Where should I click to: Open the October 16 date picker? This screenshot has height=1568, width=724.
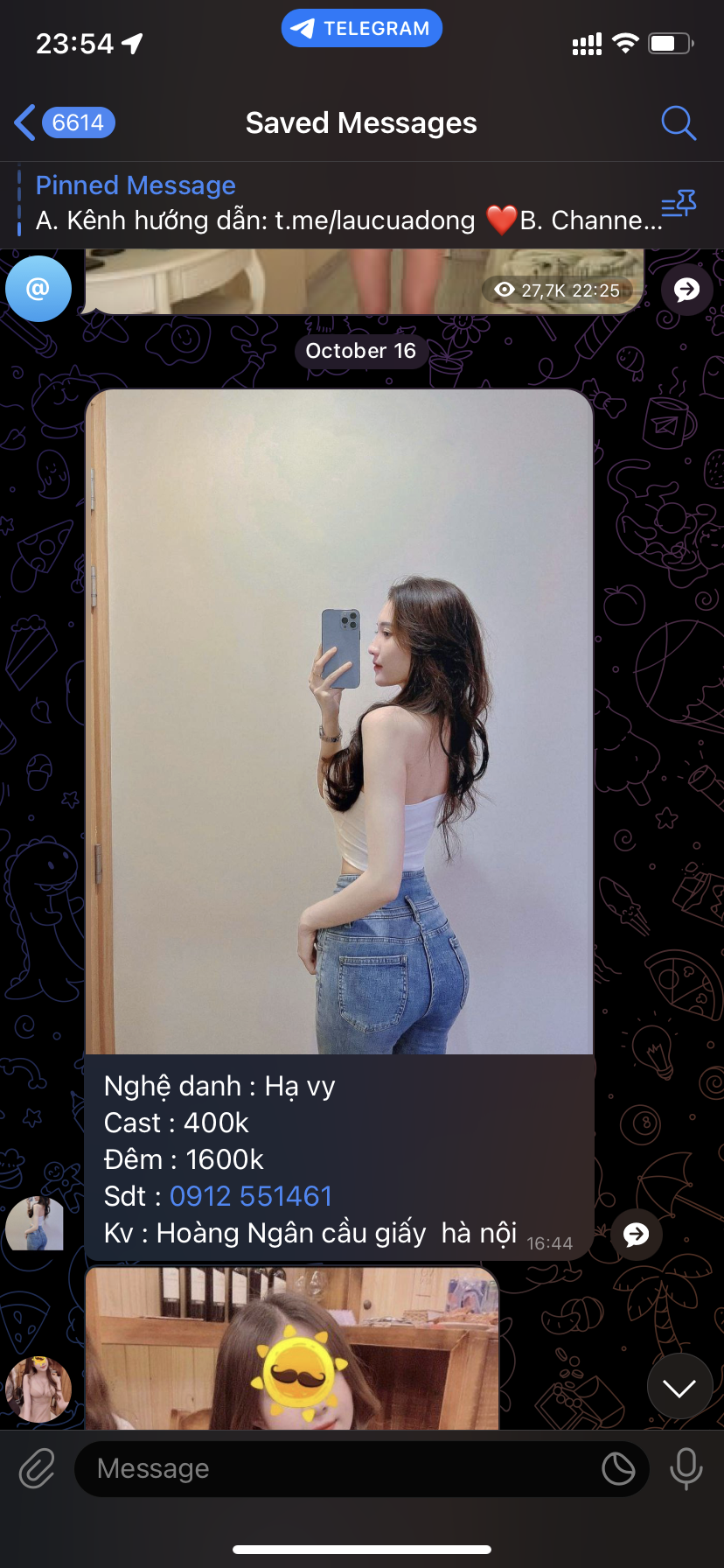(360, 351)
